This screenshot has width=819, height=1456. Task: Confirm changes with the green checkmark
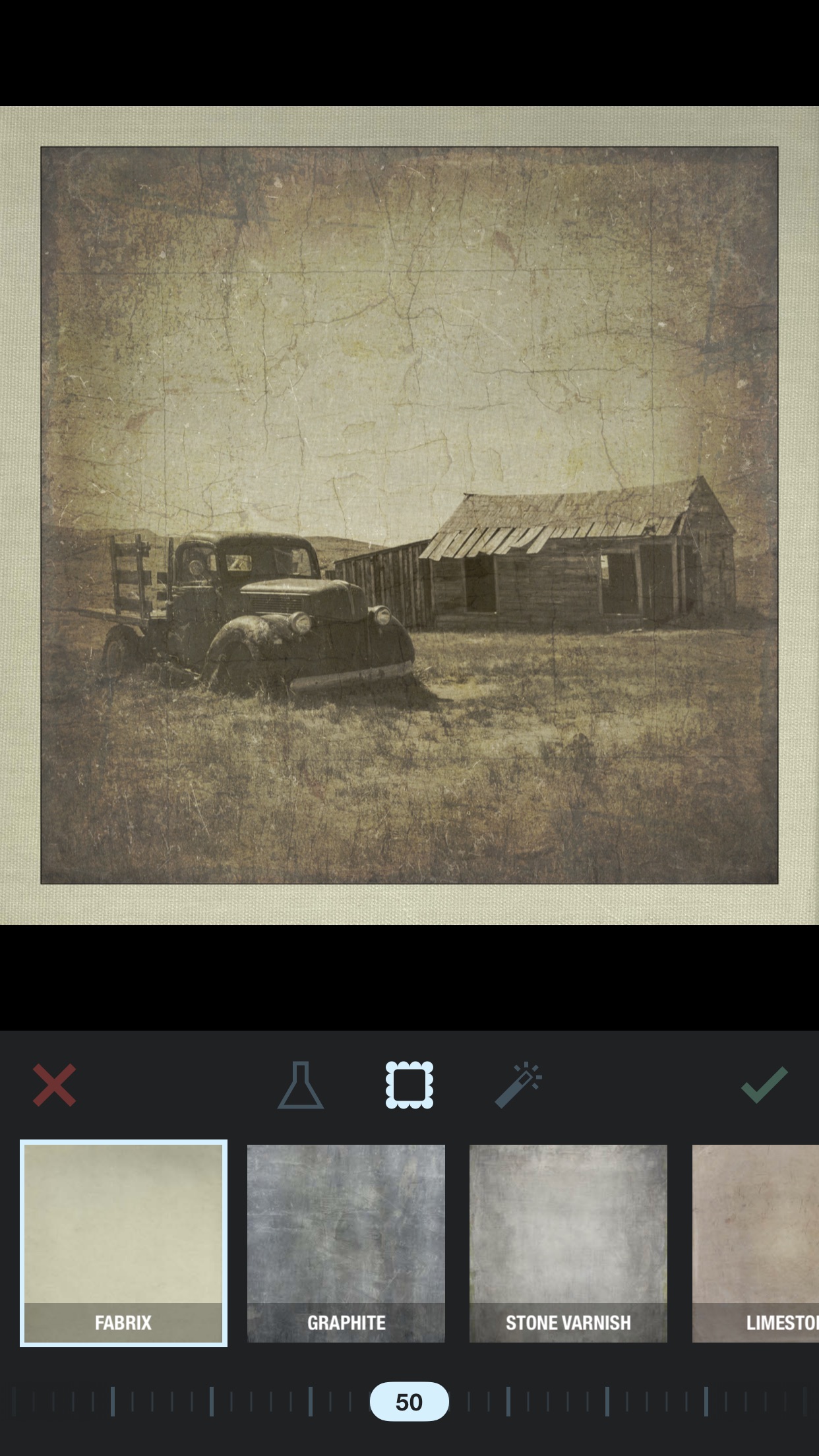[x=764, y=1085]
